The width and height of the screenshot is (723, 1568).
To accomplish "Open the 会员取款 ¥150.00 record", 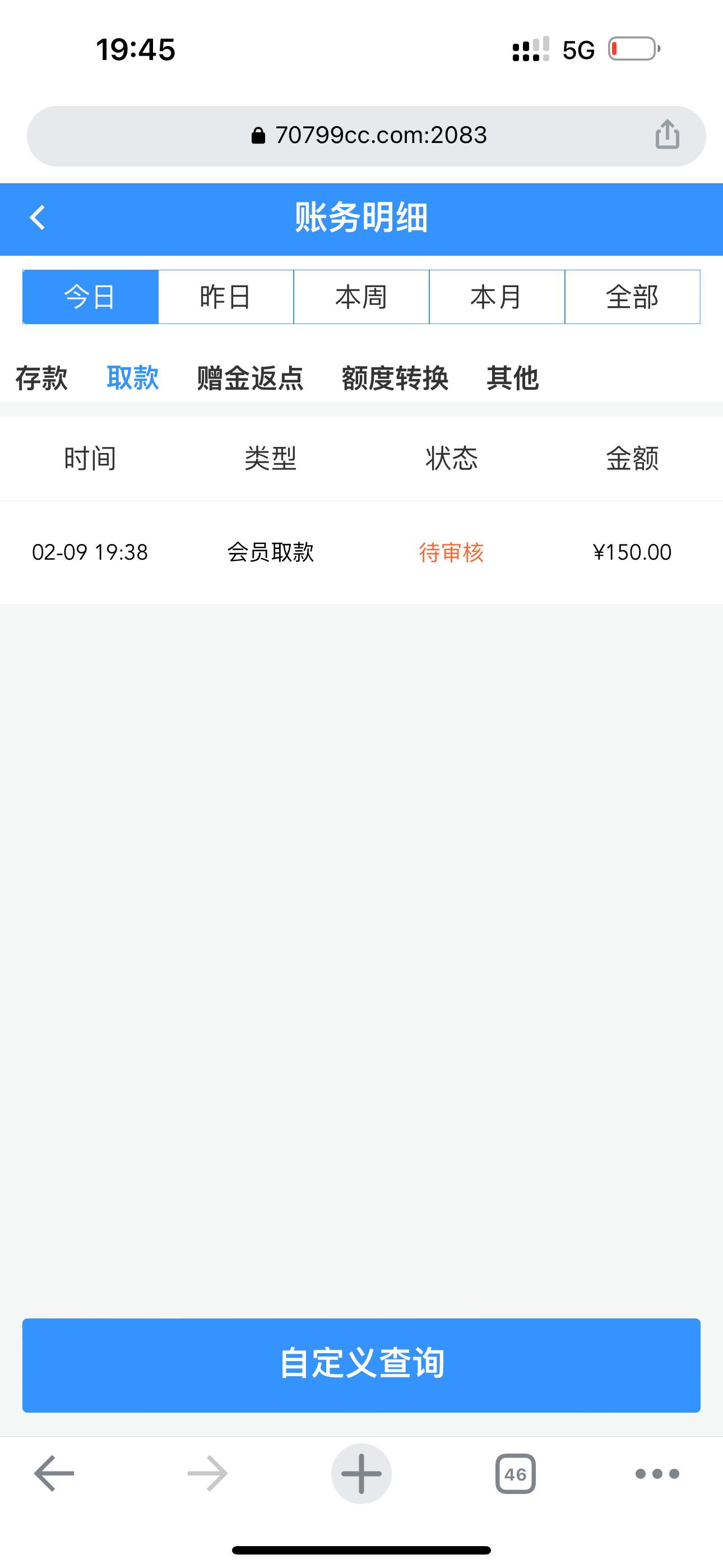I will pyautogui.click(x=361, y=552).
